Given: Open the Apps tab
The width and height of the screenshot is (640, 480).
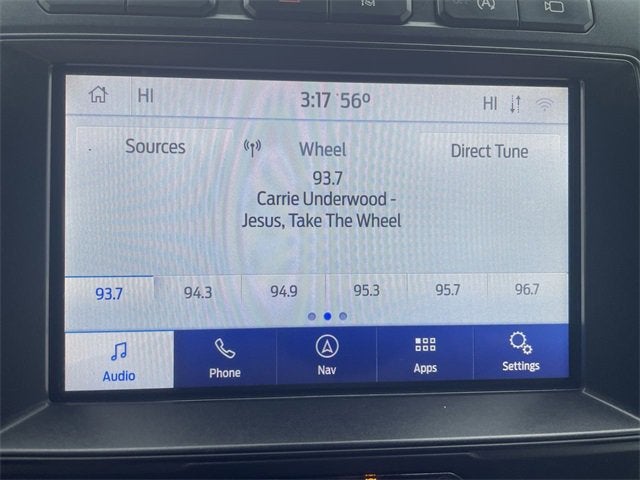Looking at the screenshot, I should [x=425, y=354].
